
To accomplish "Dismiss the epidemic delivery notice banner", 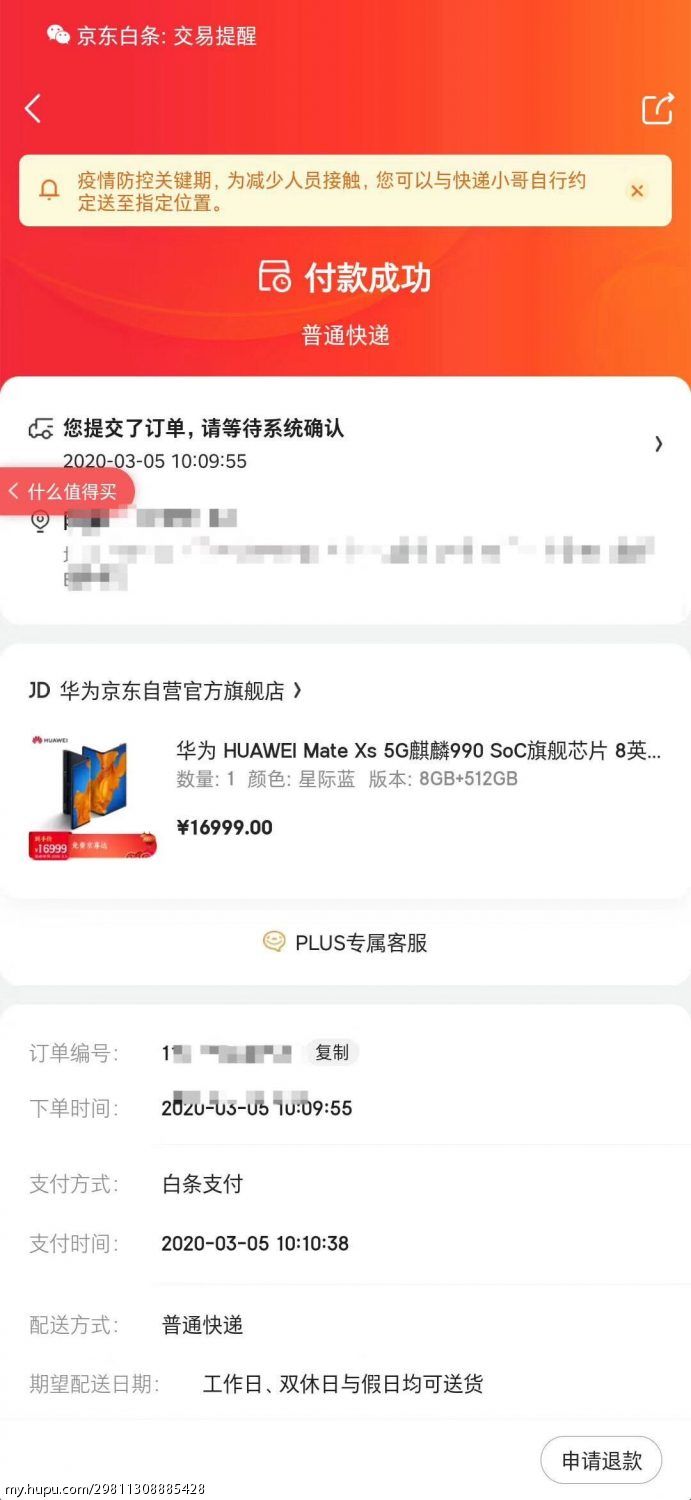I will 637,190.
